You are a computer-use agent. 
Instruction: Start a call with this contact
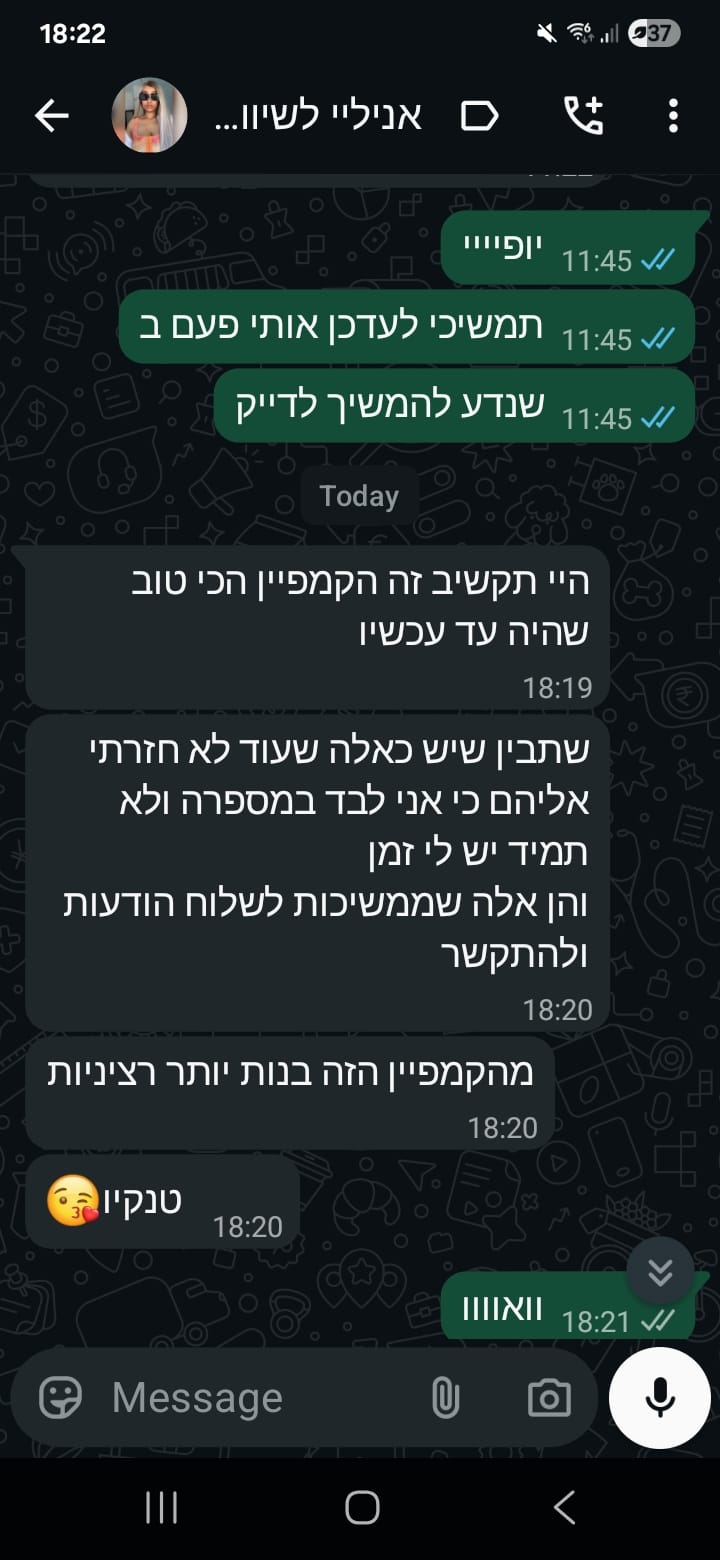coord(583,117)
